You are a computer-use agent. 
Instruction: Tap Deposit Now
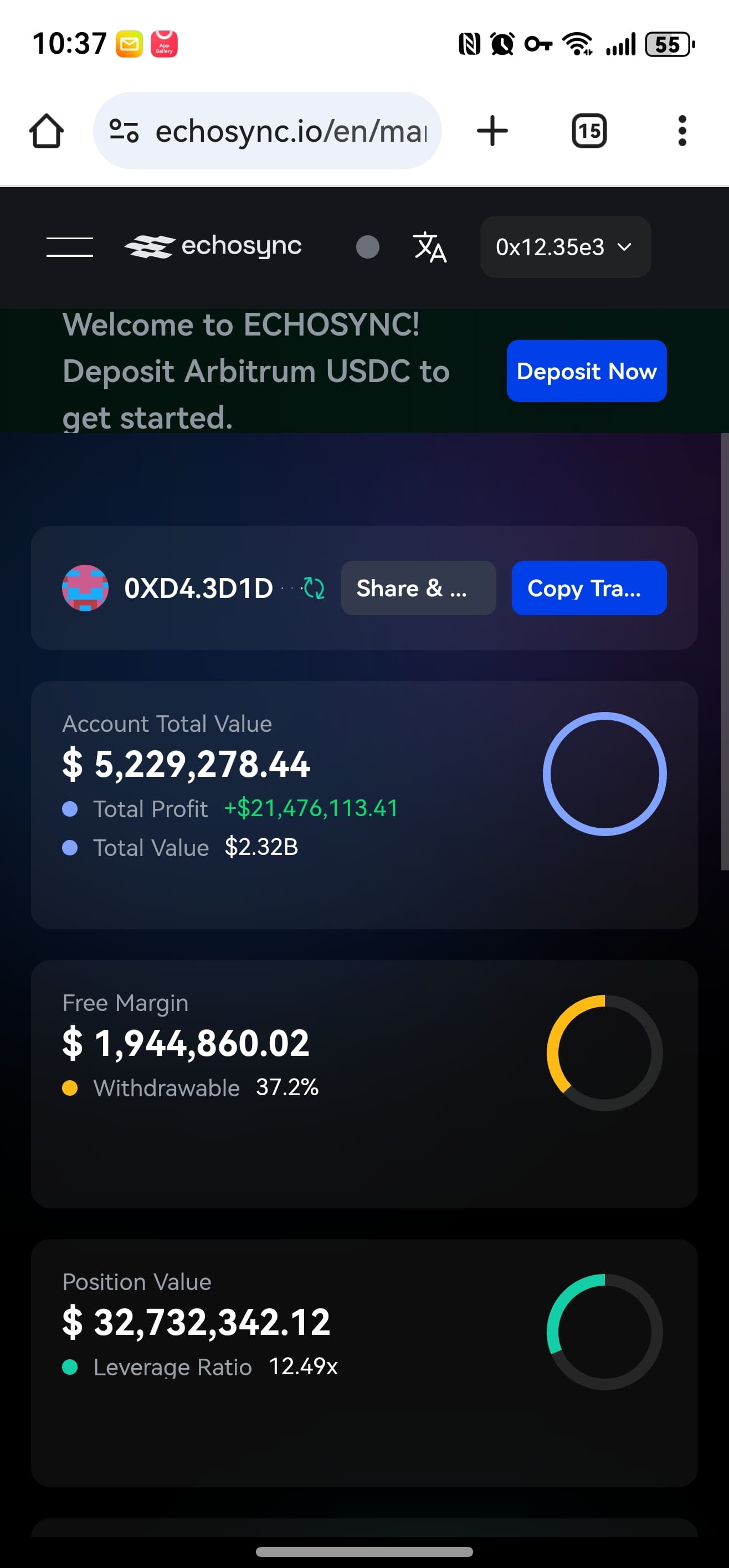[x=586, y=371]
